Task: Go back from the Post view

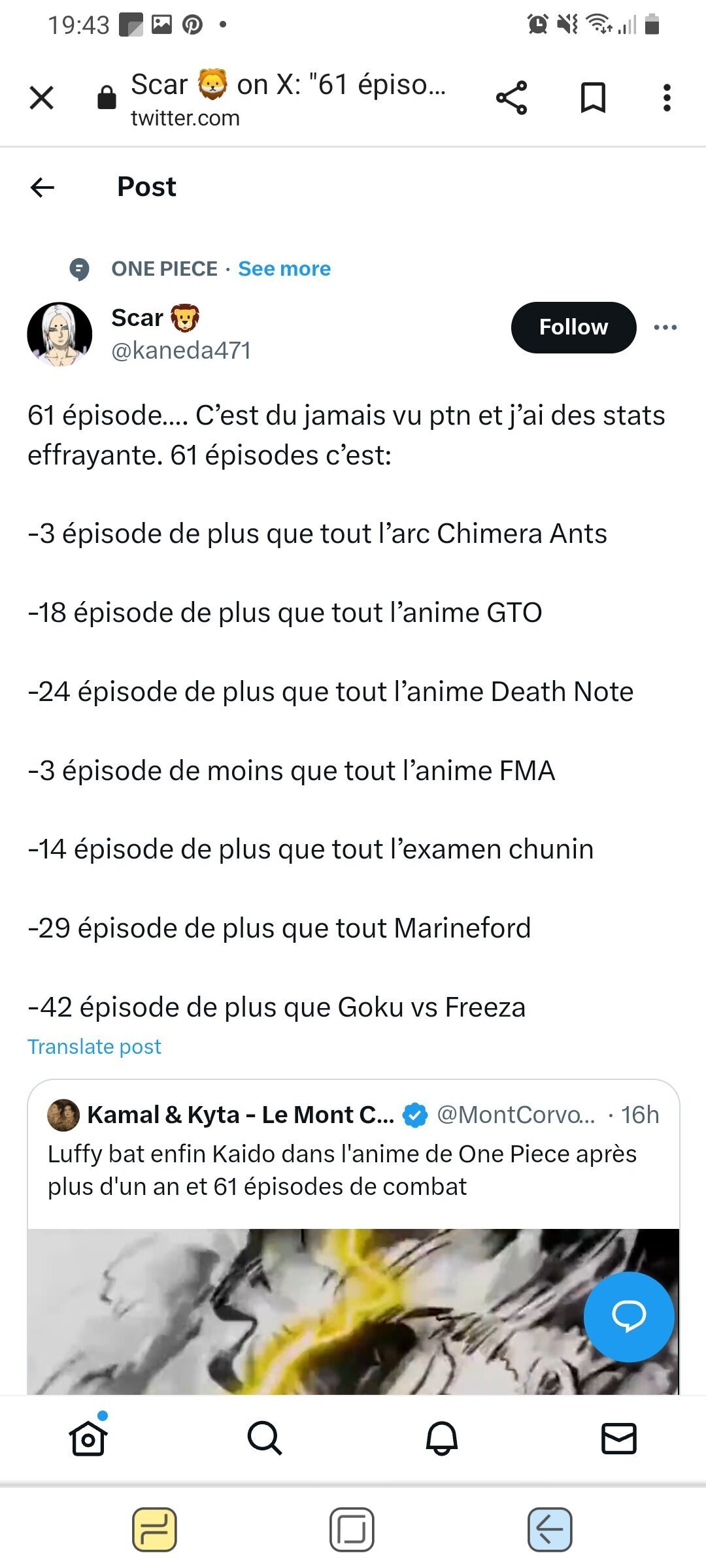Action: pos(42,188)
